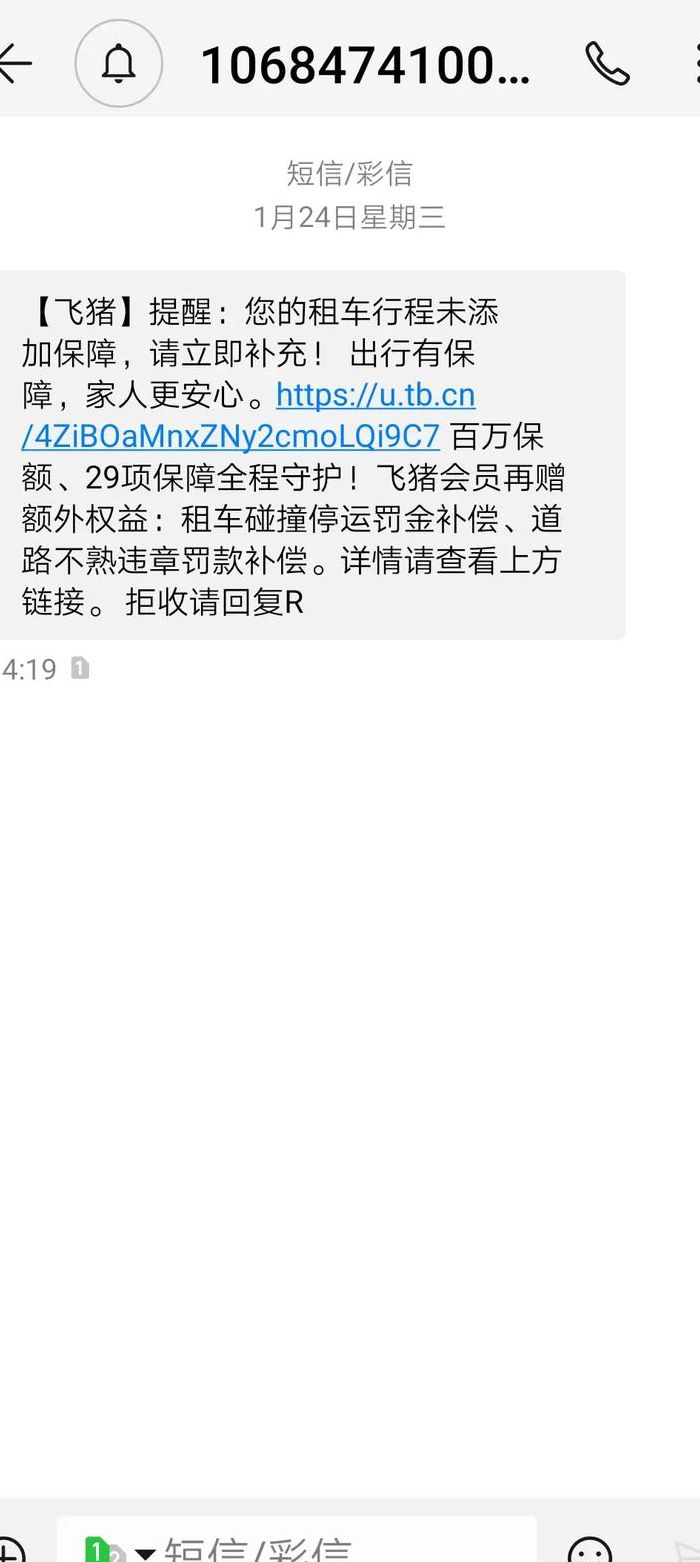The image size is (700, 1562).
Task: Open the notification bell for this sender
Action: tap(119, 63)
